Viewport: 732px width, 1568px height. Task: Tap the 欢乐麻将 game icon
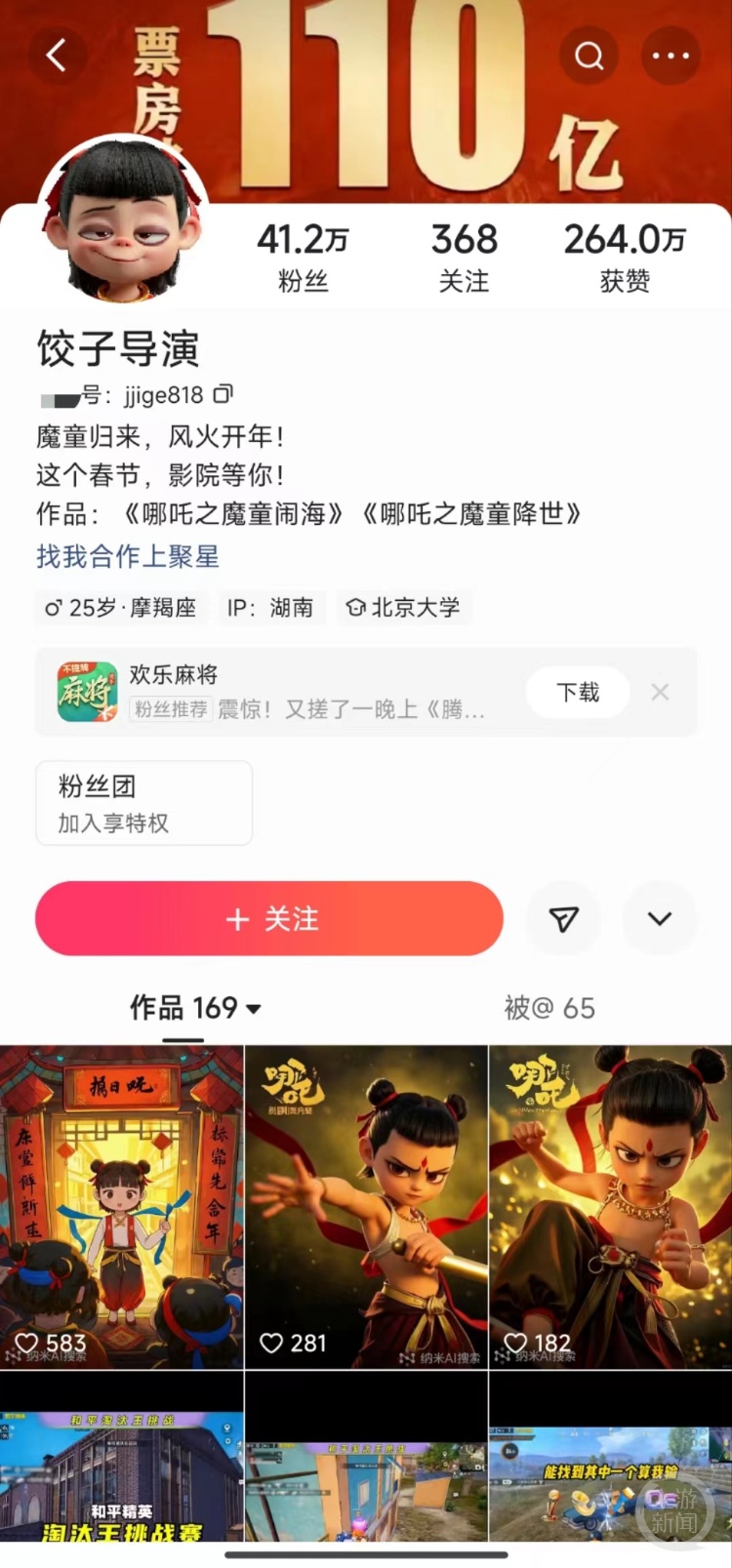pyautogui.click(x=84, y=691)
